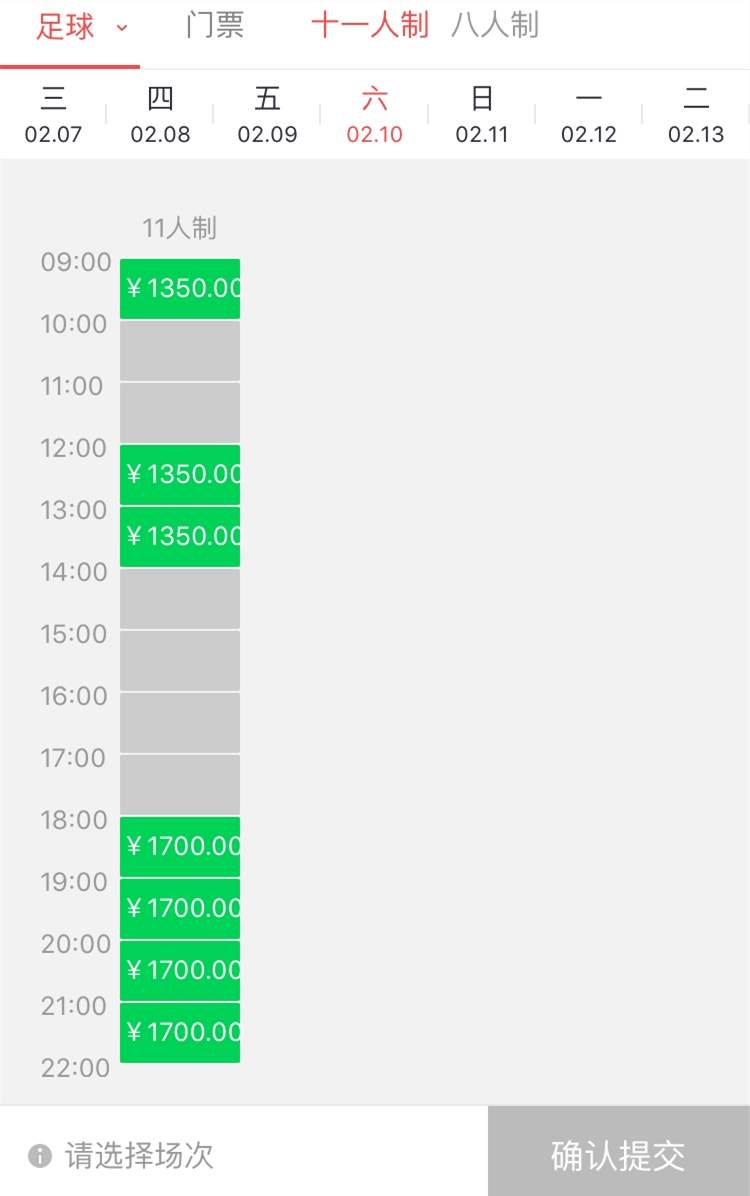Screen dimensions: 750x1196
Task: Select the 19:00 slot for ¥1700
Action: (x=180, y=909)
